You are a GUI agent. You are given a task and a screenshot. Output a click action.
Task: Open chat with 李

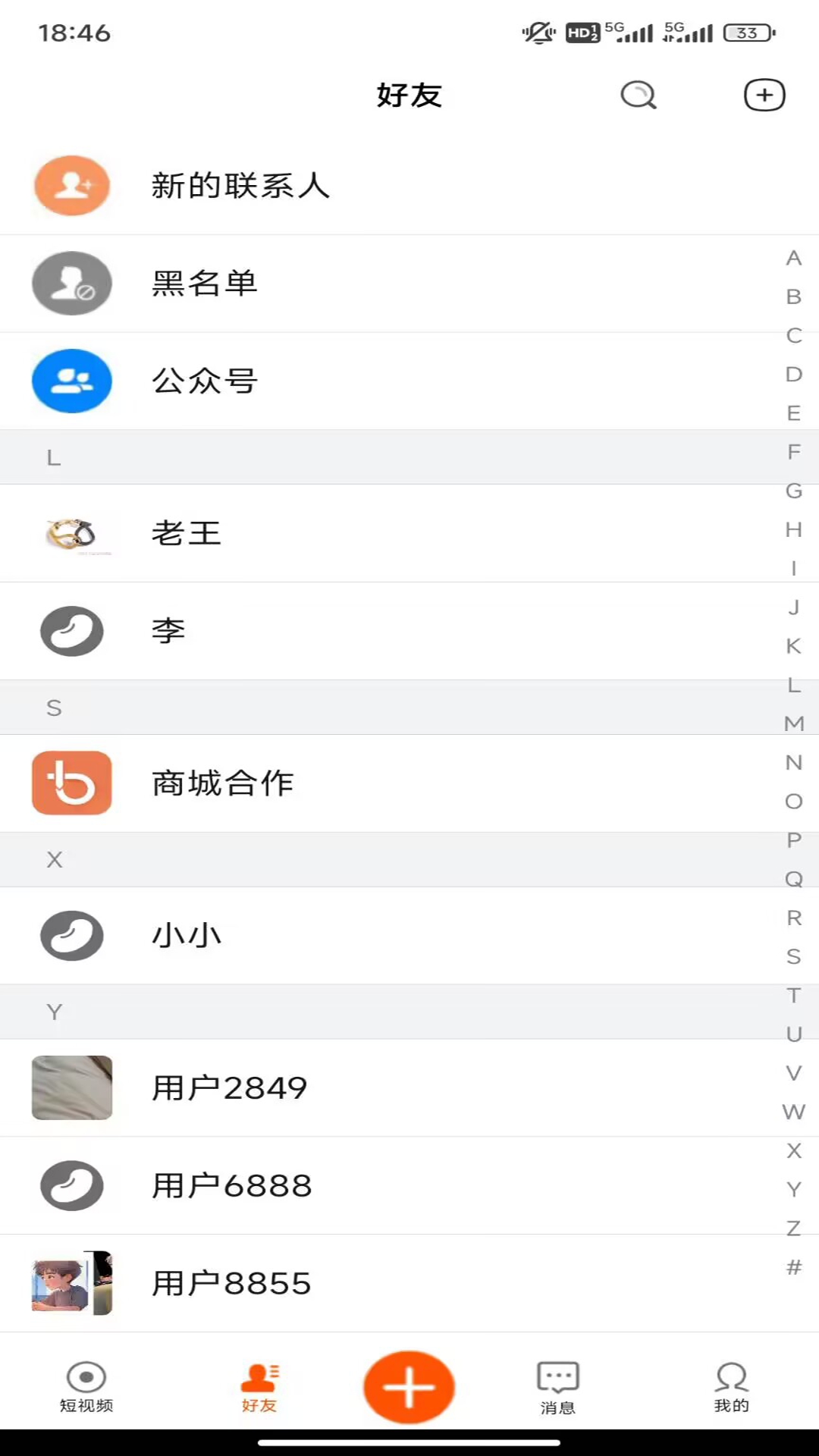click(303, 631)
